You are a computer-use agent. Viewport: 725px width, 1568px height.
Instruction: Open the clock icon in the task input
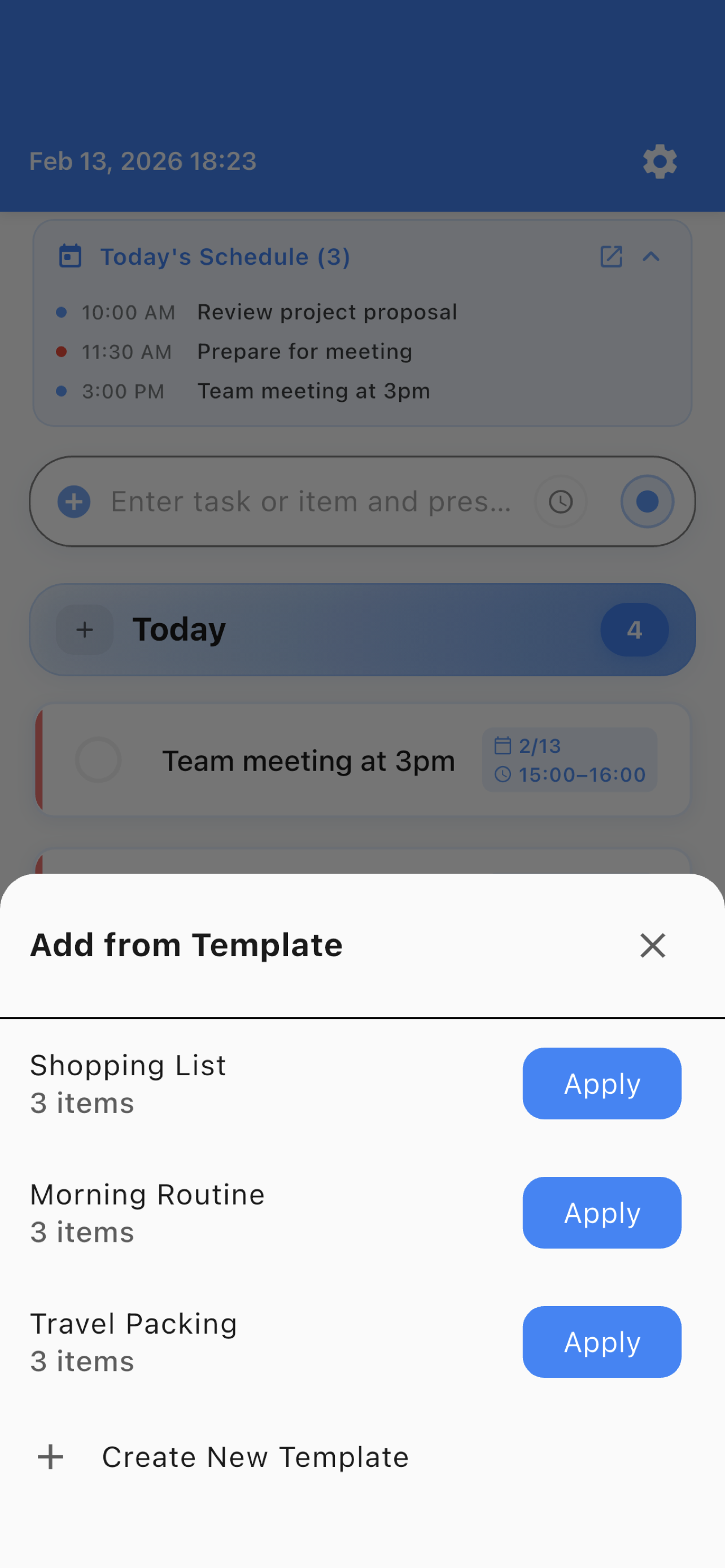[x=561, y=501]
